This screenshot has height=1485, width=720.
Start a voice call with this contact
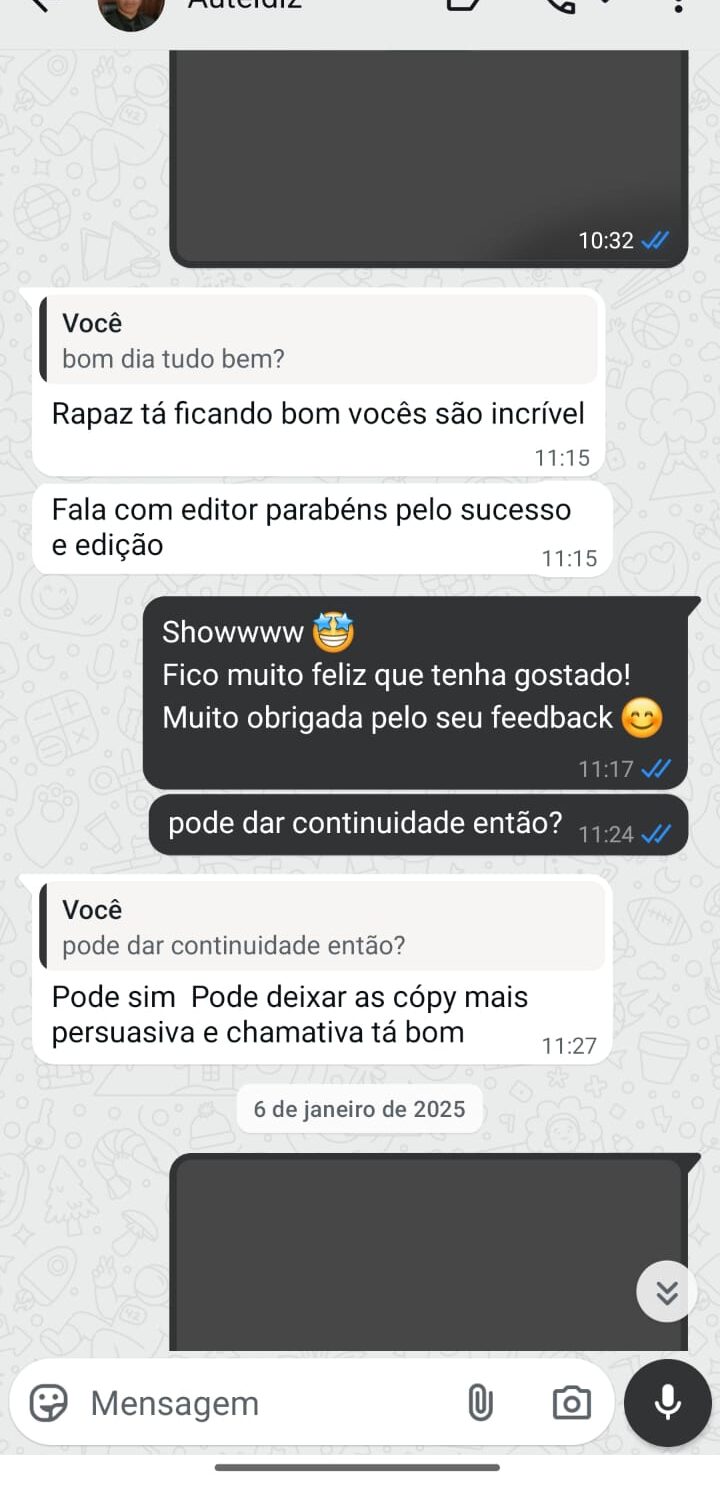pyautogui.click(x=562, y=5)
